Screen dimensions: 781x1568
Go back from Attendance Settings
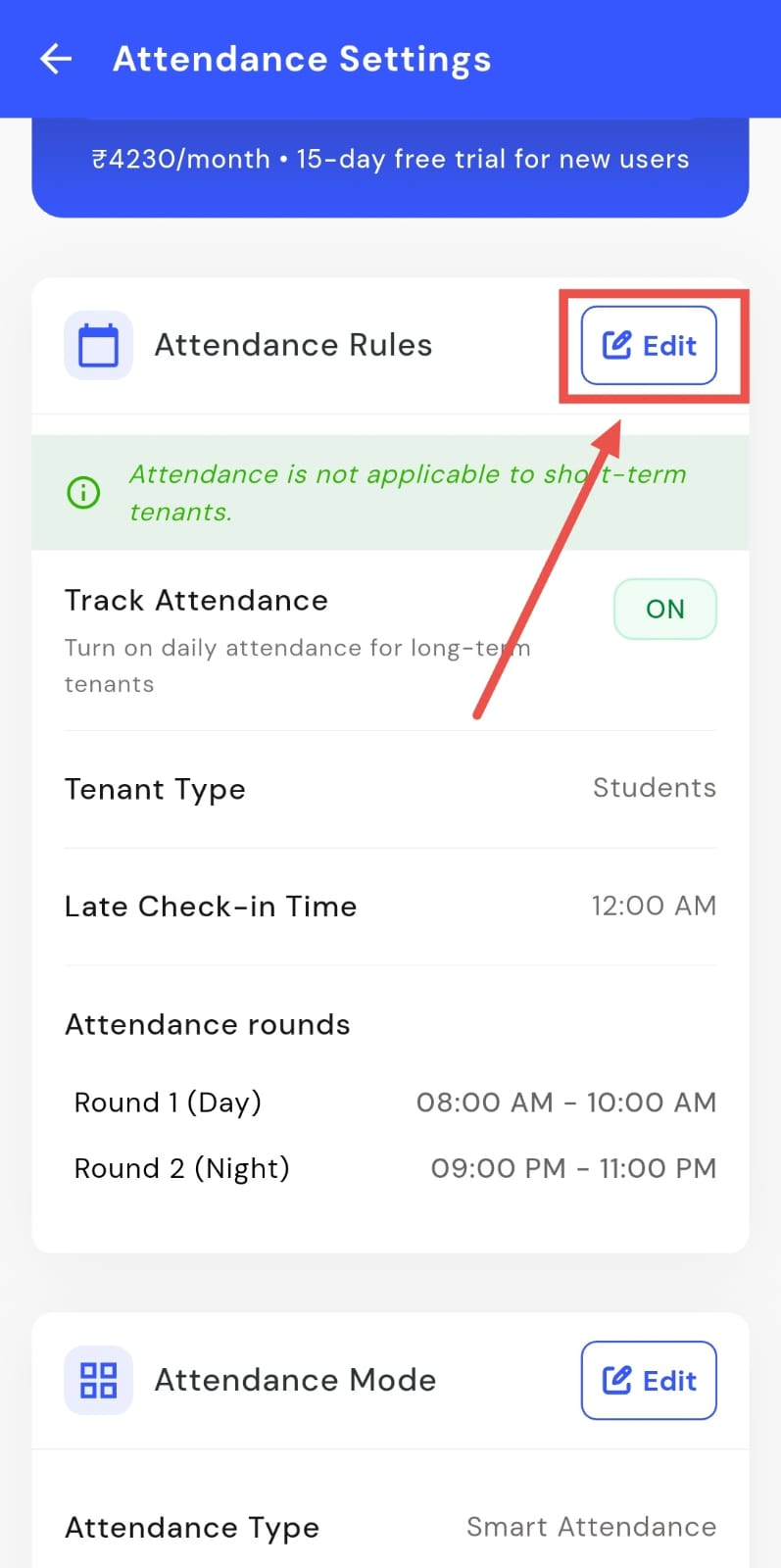point(56,59)
